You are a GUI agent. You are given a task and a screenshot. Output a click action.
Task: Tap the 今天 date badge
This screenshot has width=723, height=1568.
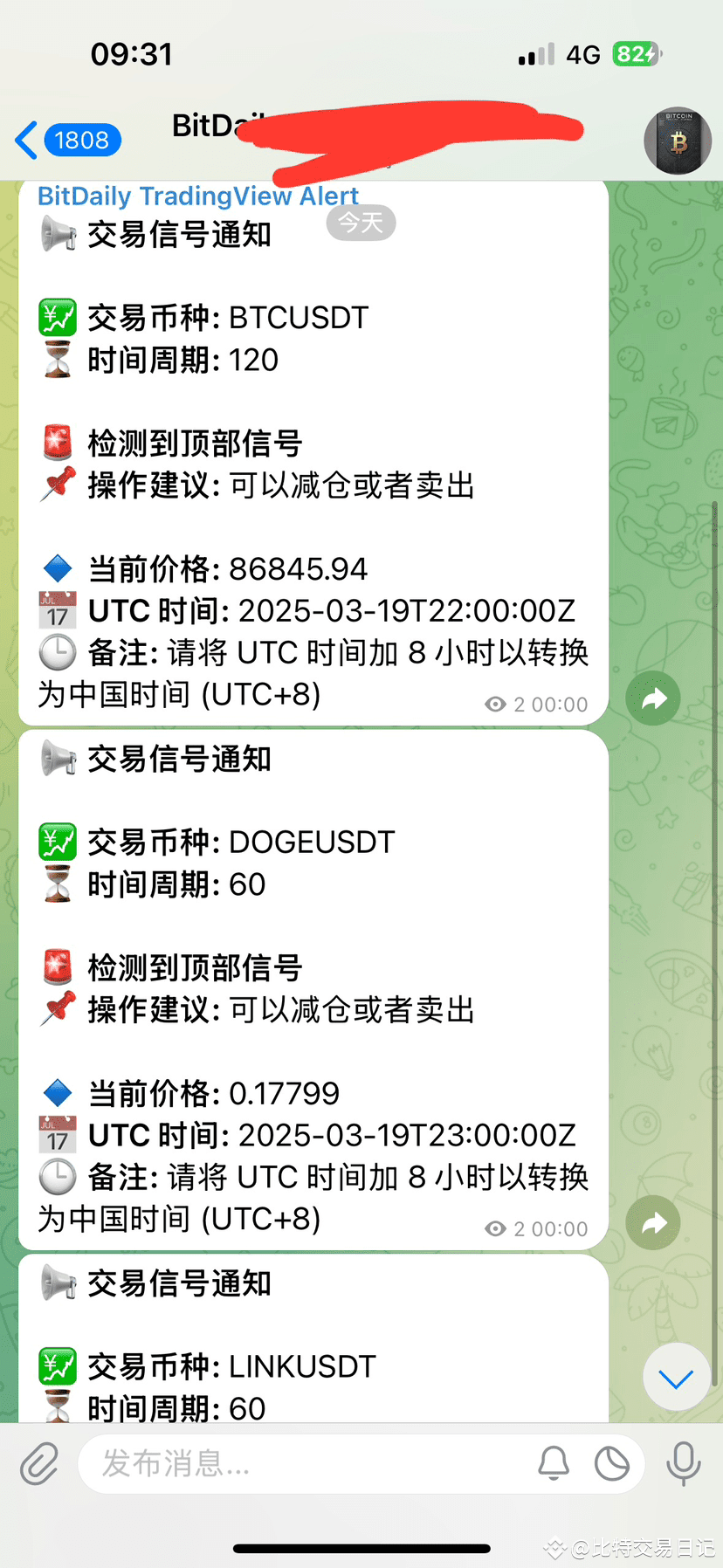point(361,223)
